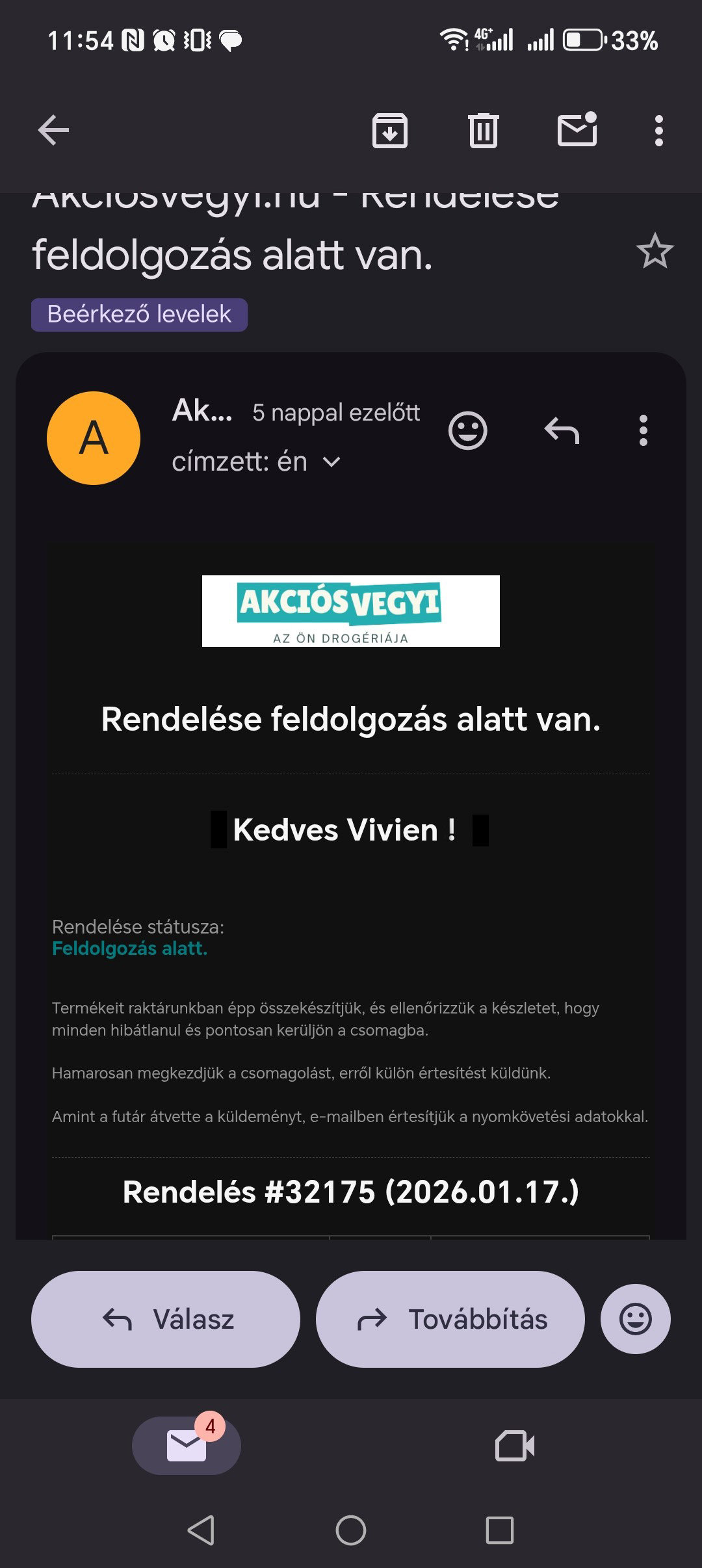This screenshot has width=702, height=1568.
Task: Tap the Beérkező levelek label chip
Action: click(x=139, y=315)
